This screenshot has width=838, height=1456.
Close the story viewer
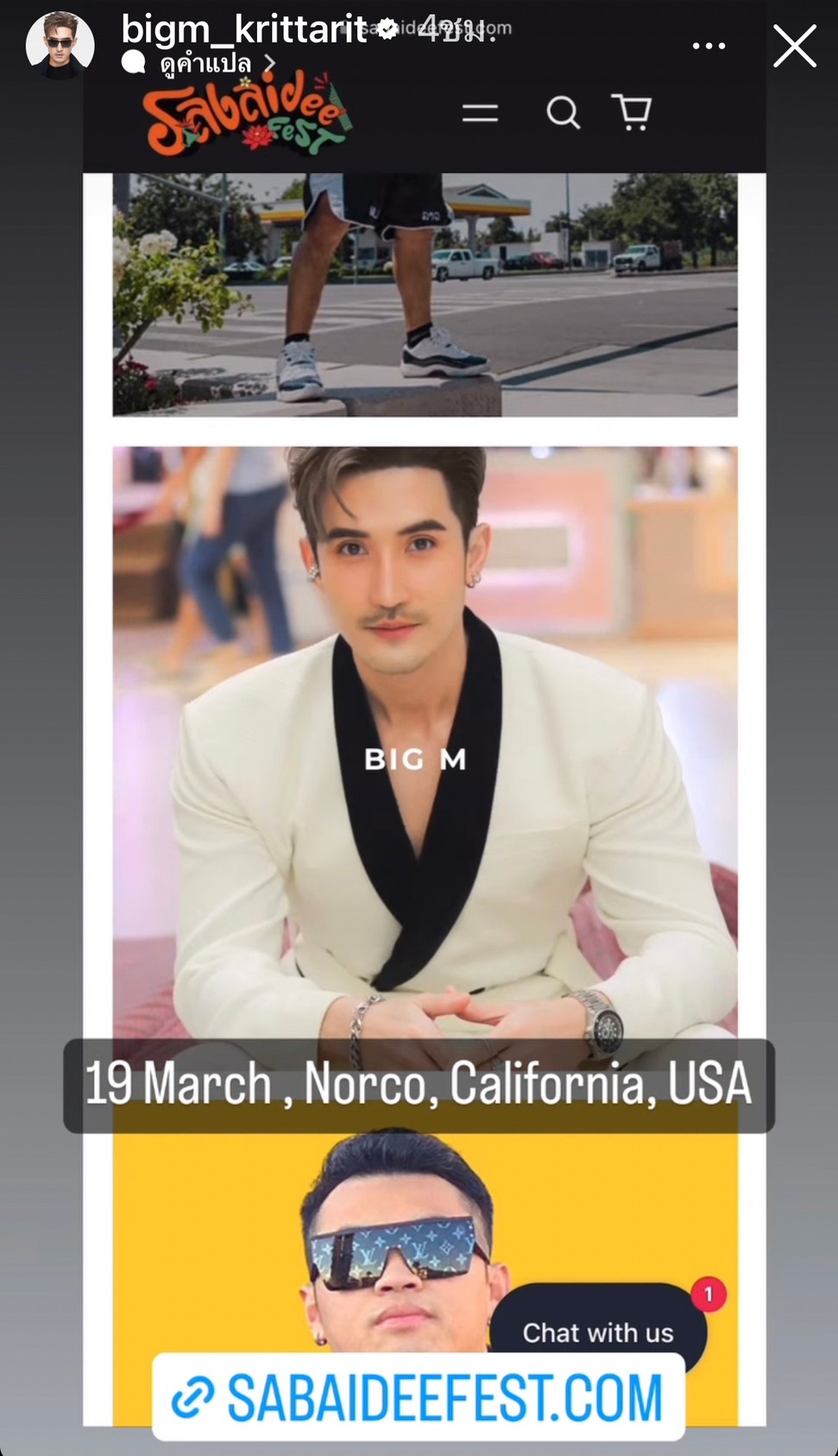[x=794, y=46]
